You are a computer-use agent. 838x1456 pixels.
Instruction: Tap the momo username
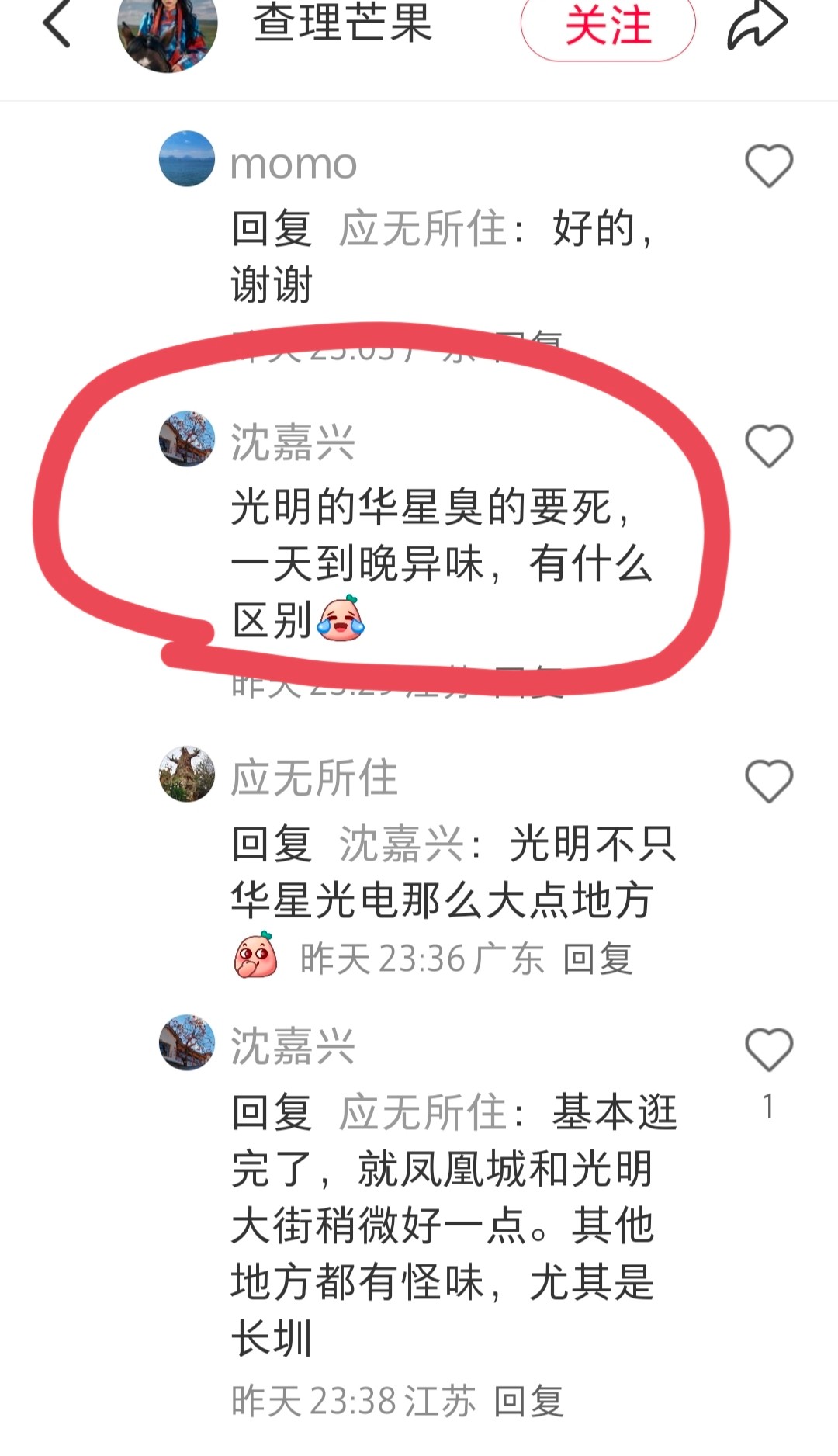point(293,164)
